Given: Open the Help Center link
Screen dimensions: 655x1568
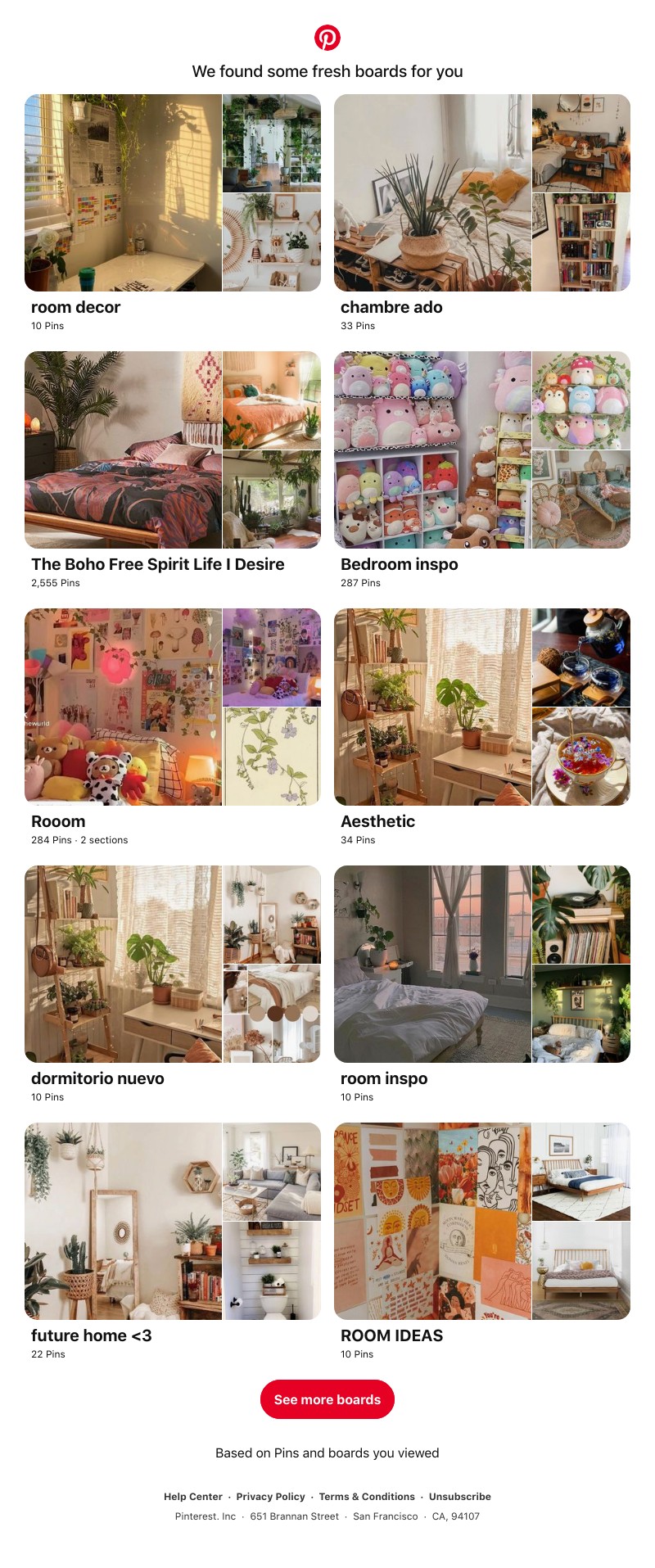Looking at the screenshot, I should pyautogui.click(x=193, y=1496).
